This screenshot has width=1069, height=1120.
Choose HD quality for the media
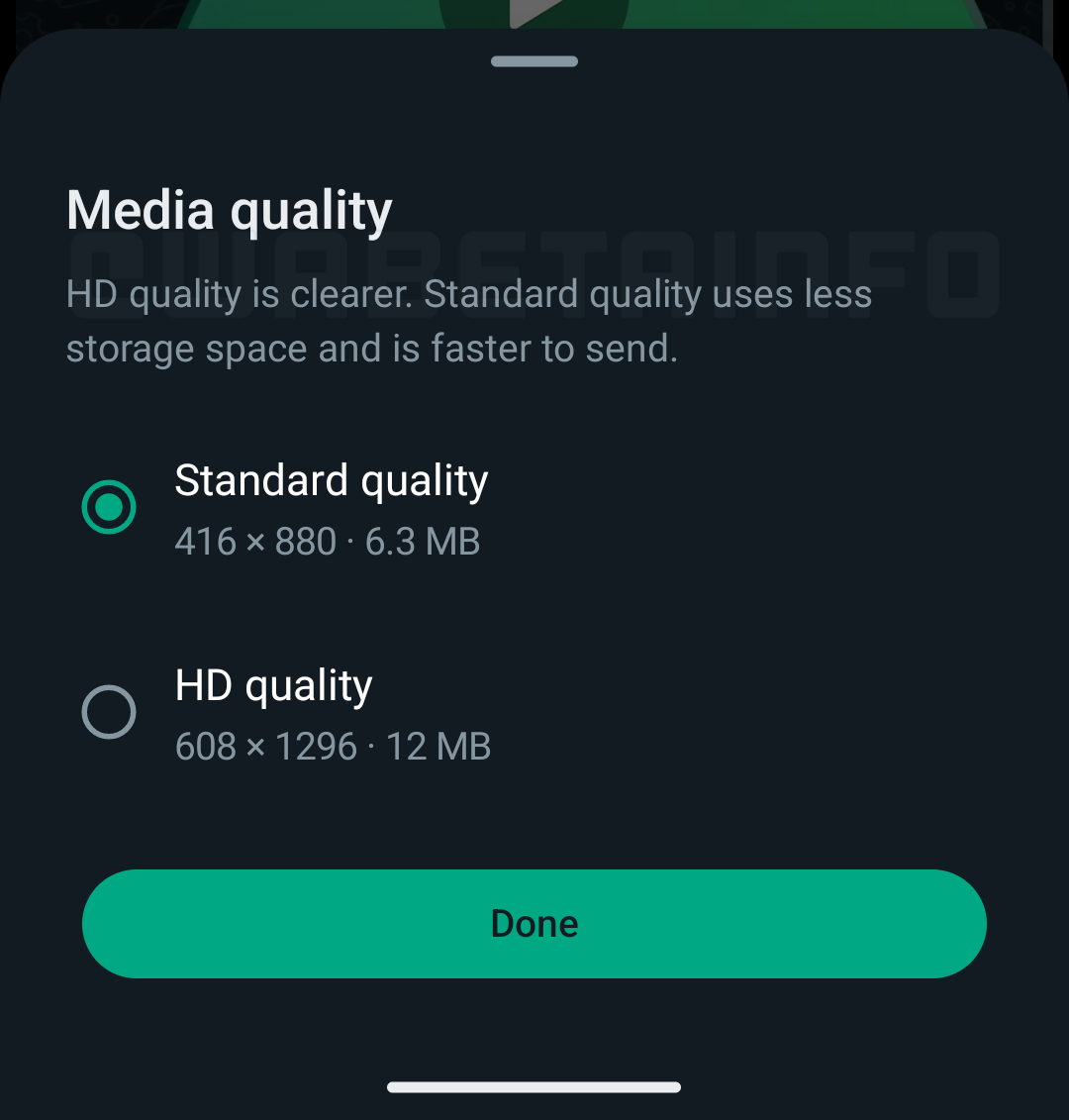109,712
